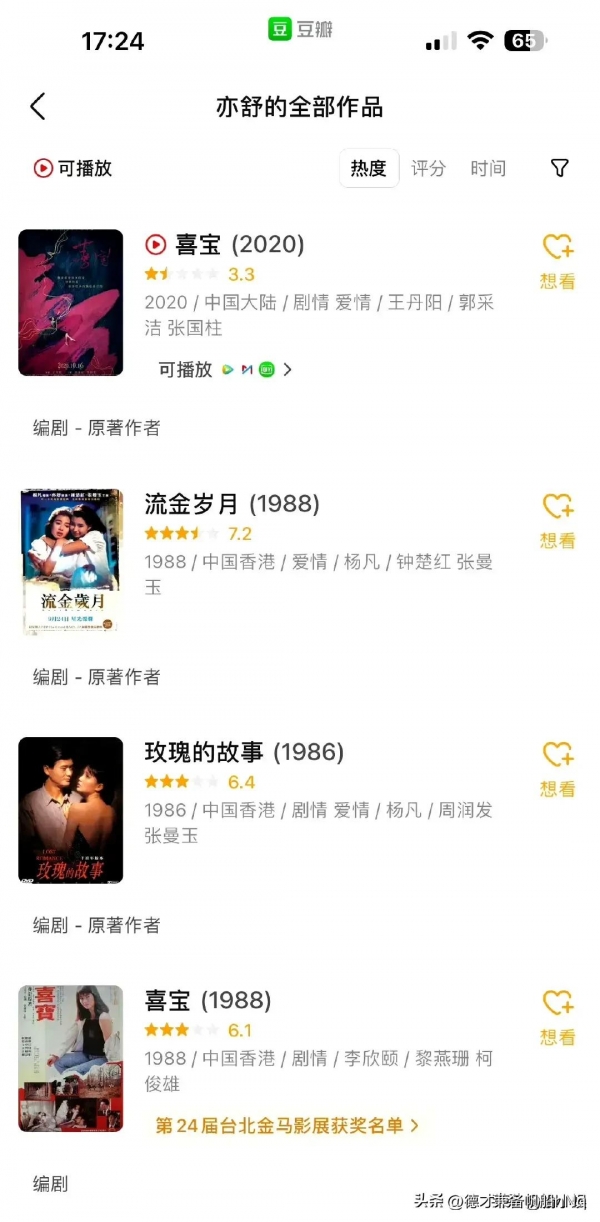Sort works by 热度
600x1222 pixels.
pos(368,168)
